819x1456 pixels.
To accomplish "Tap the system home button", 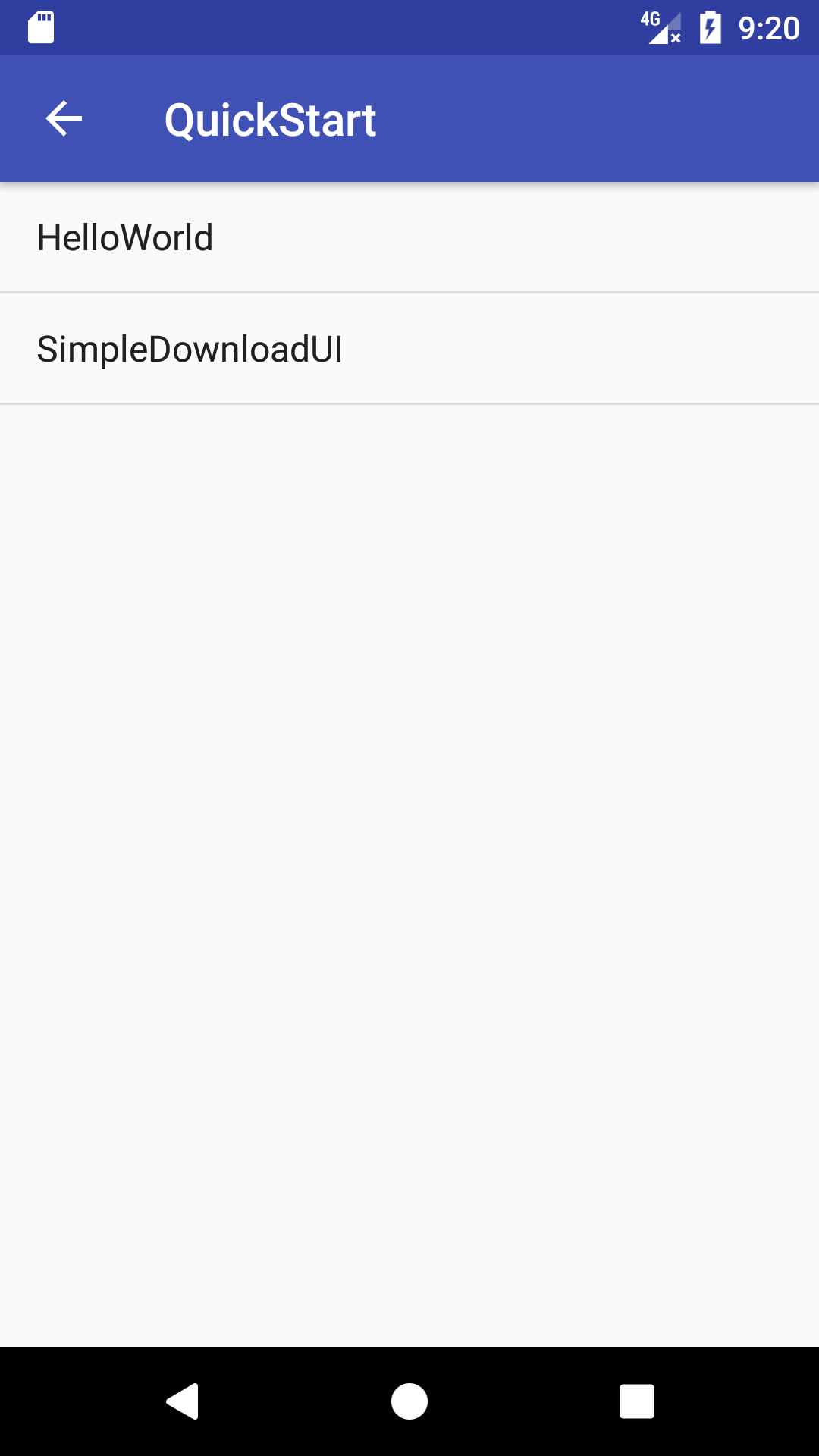I will point(409,1401).
